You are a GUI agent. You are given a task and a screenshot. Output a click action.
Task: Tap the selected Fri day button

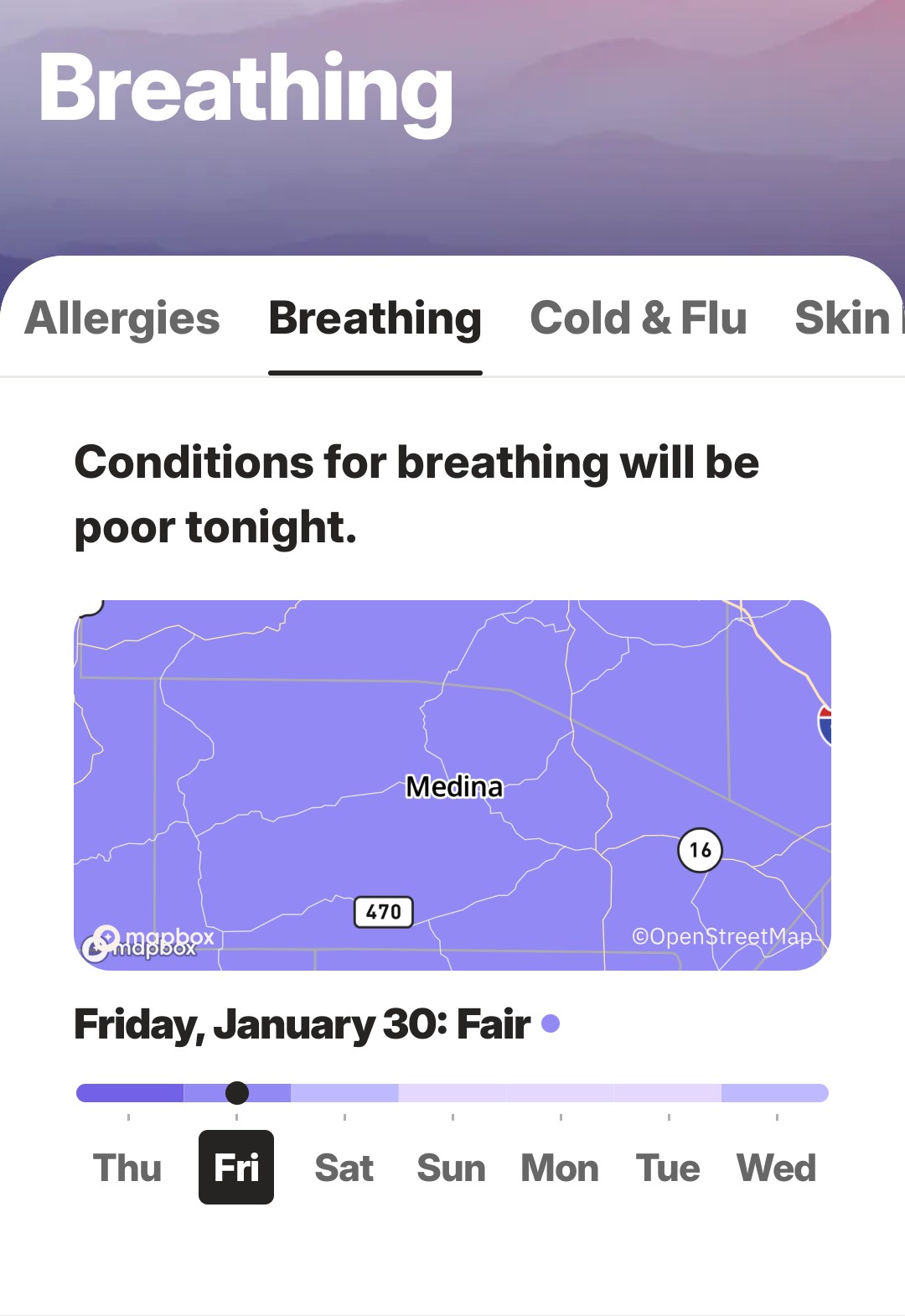236,1168
